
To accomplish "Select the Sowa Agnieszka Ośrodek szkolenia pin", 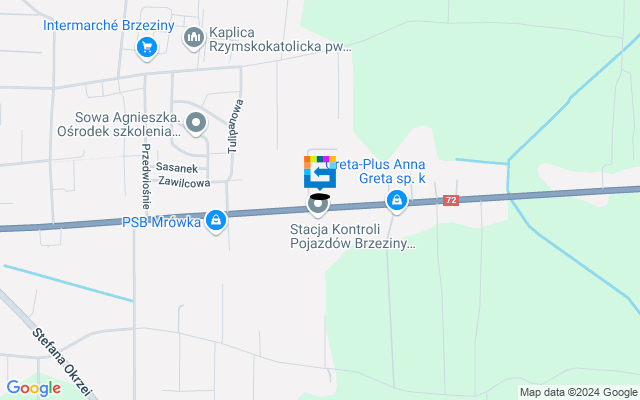I will pyautogui.click(x=196, y=122).
